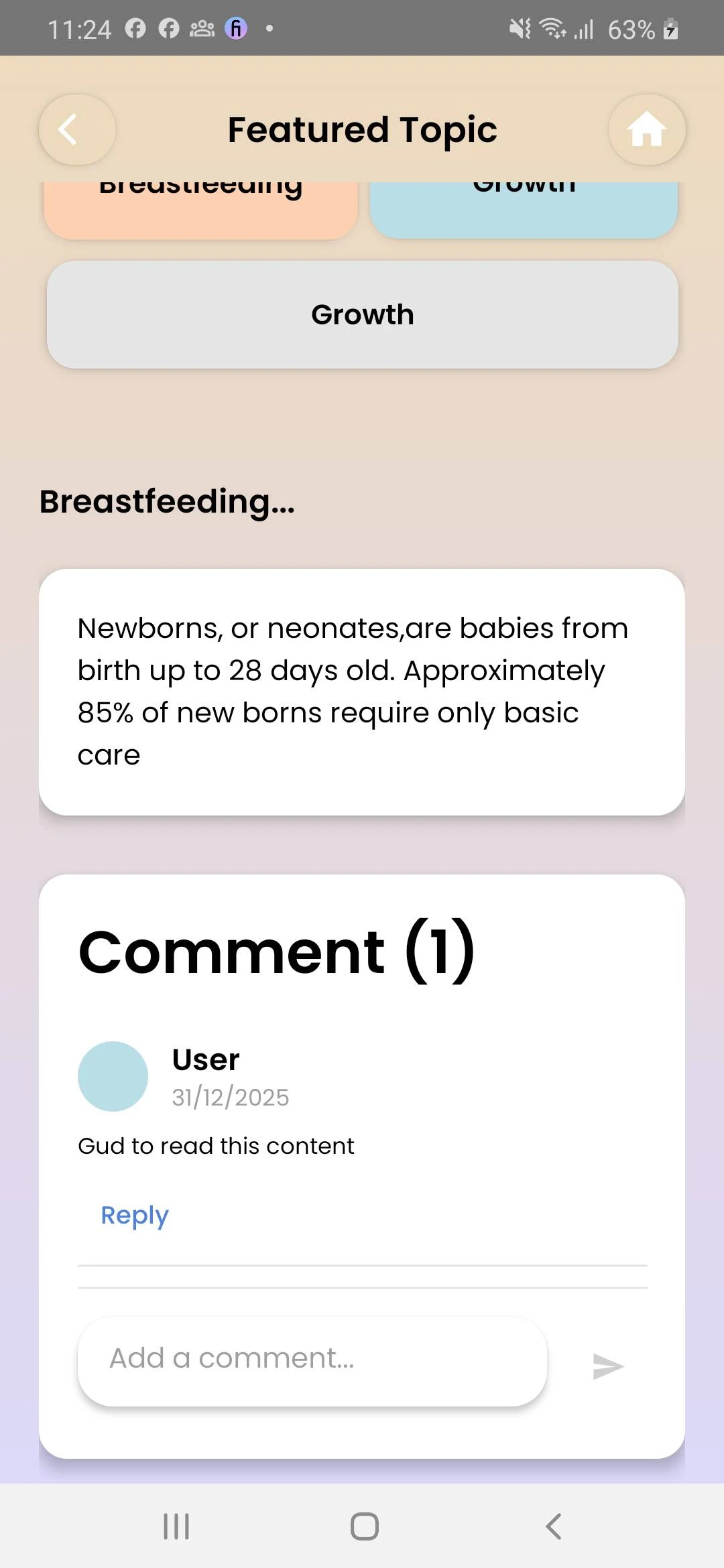Send the comment with the arrow icon
The width and height of the screenshot is (724, 1568).
(x=607, y=1366)
